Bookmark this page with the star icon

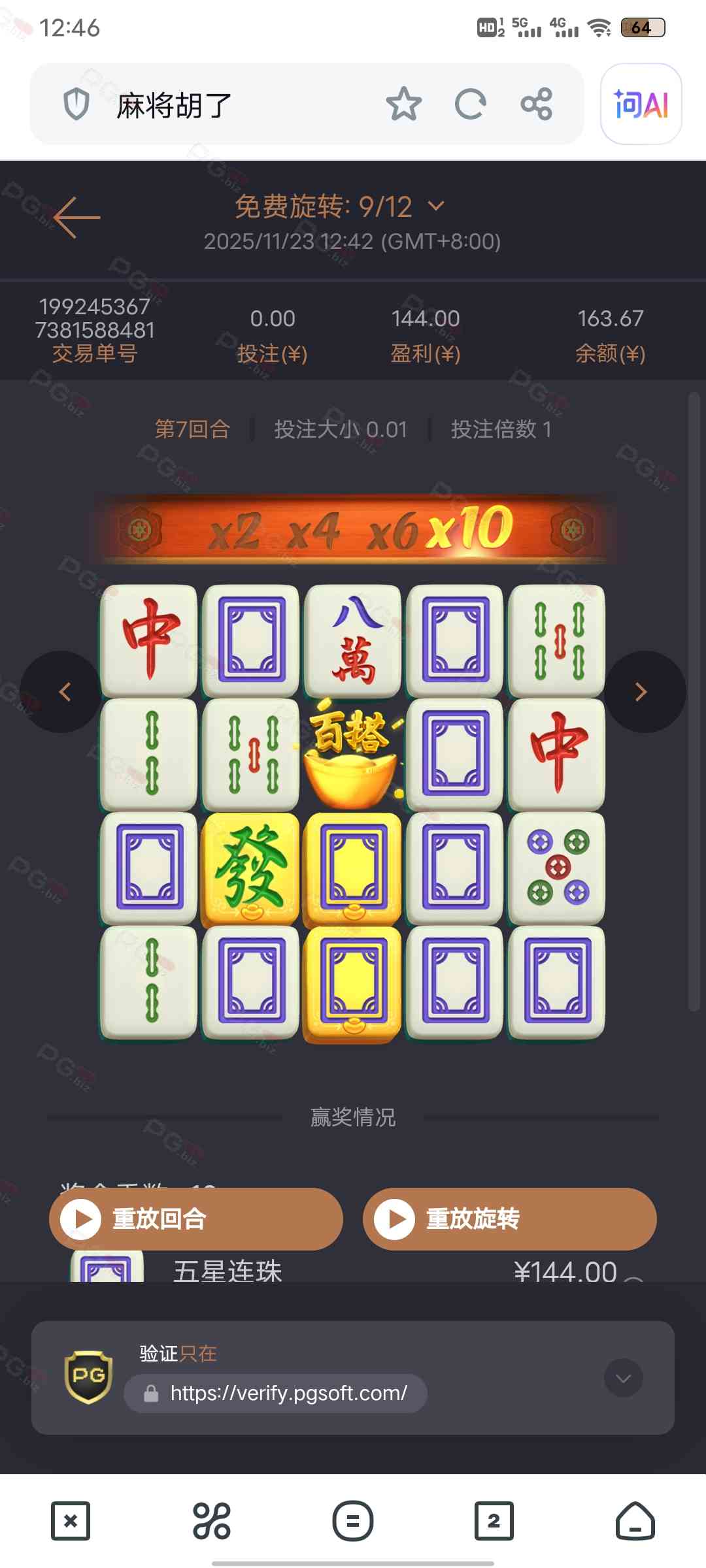(403, 105)
